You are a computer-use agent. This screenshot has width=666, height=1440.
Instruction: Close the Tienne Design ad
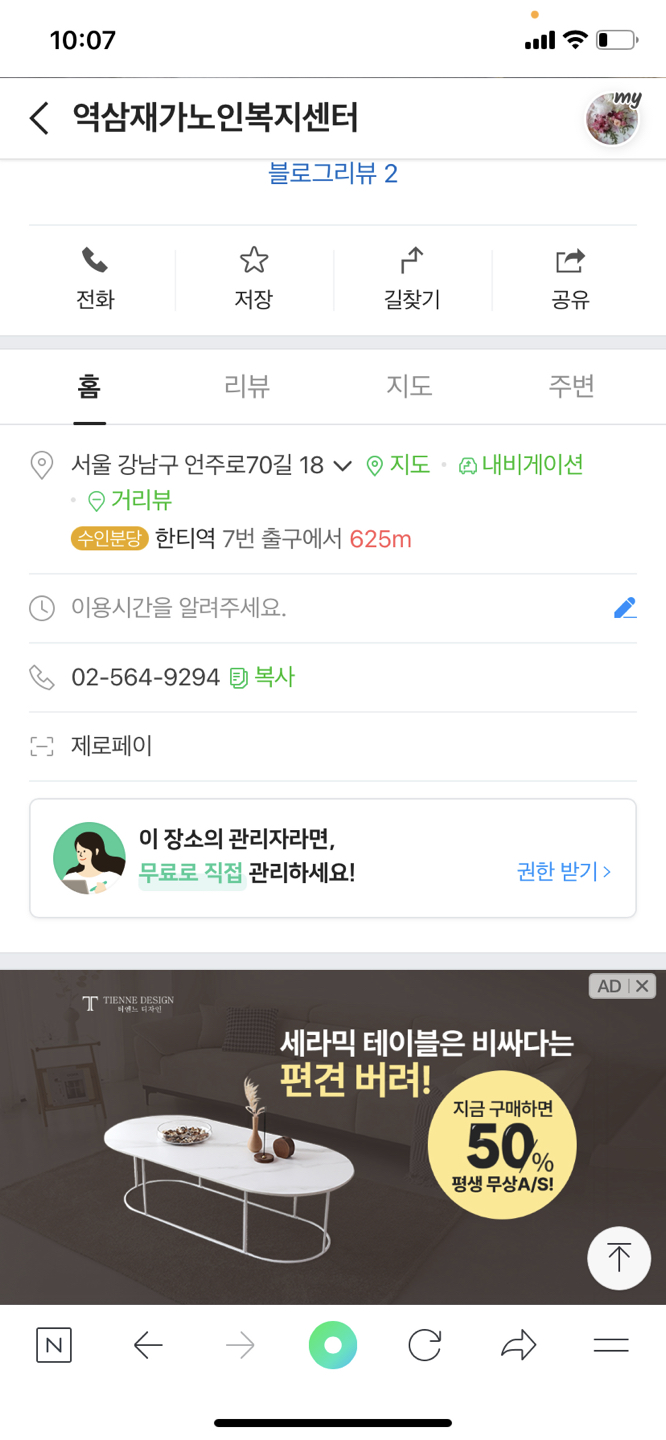tap(642, 986)
